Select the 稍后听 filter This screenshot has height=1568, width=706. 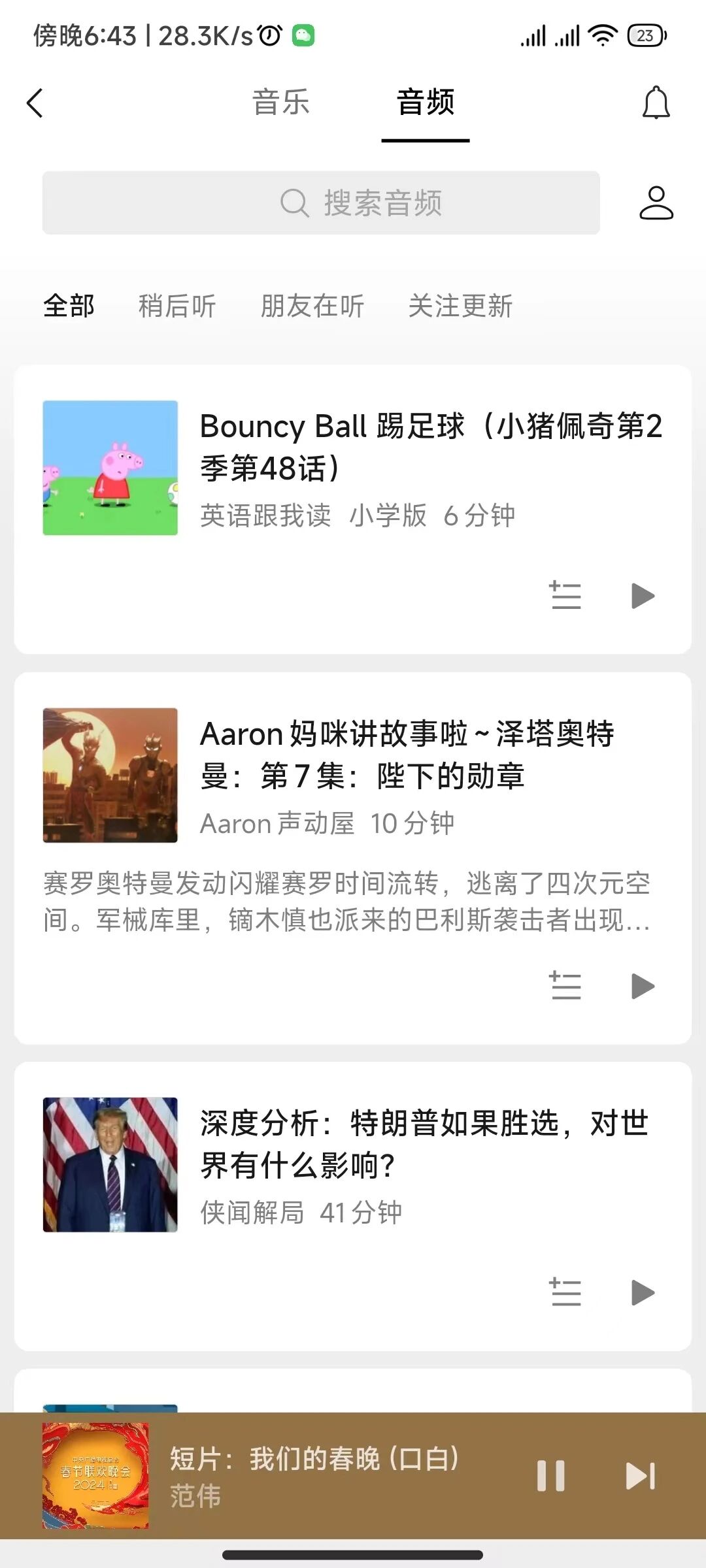pyautogui.click(x=177, y=306)
